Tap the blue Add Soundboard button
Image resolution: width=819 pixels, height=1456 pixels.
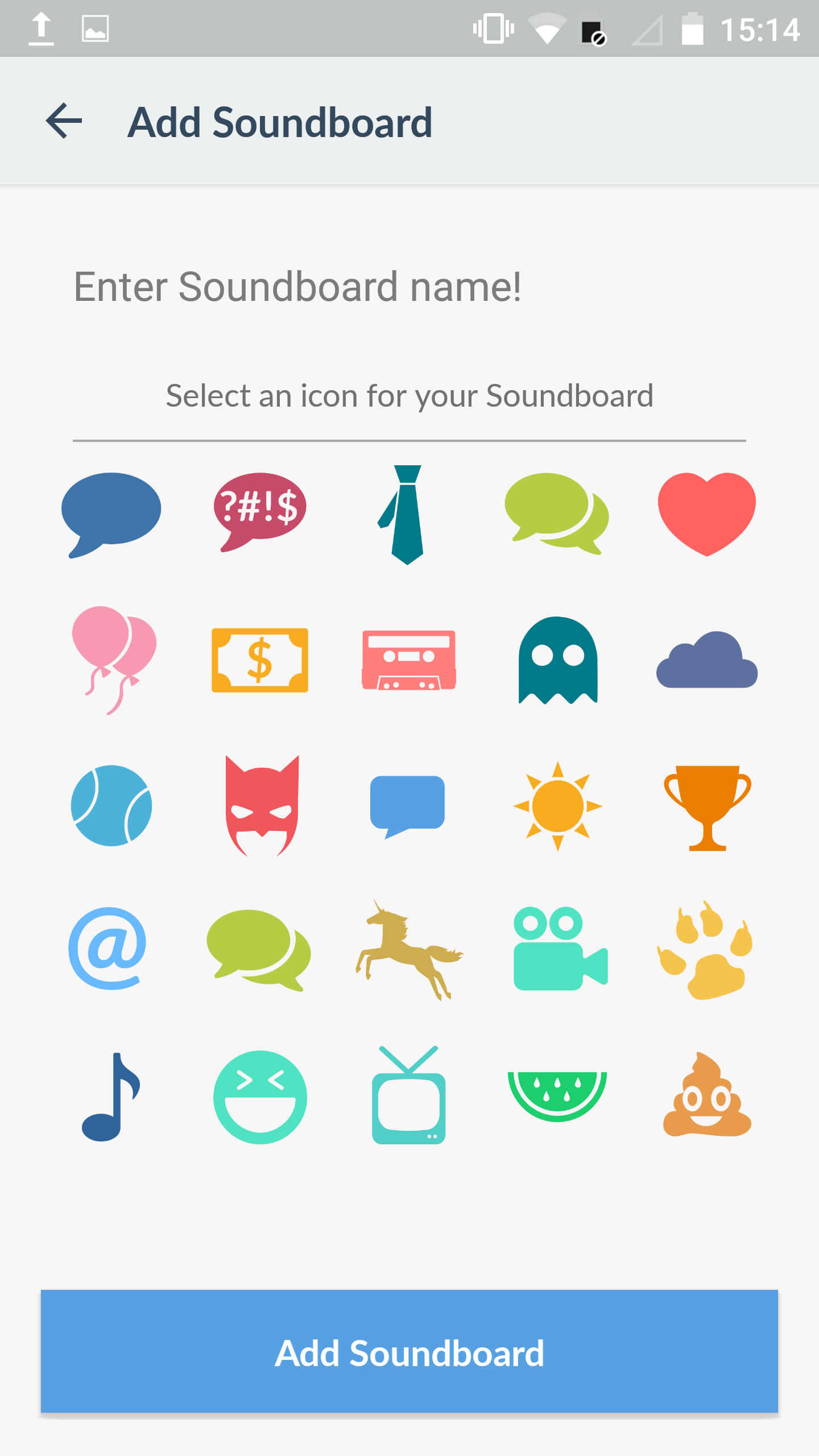409,1351
